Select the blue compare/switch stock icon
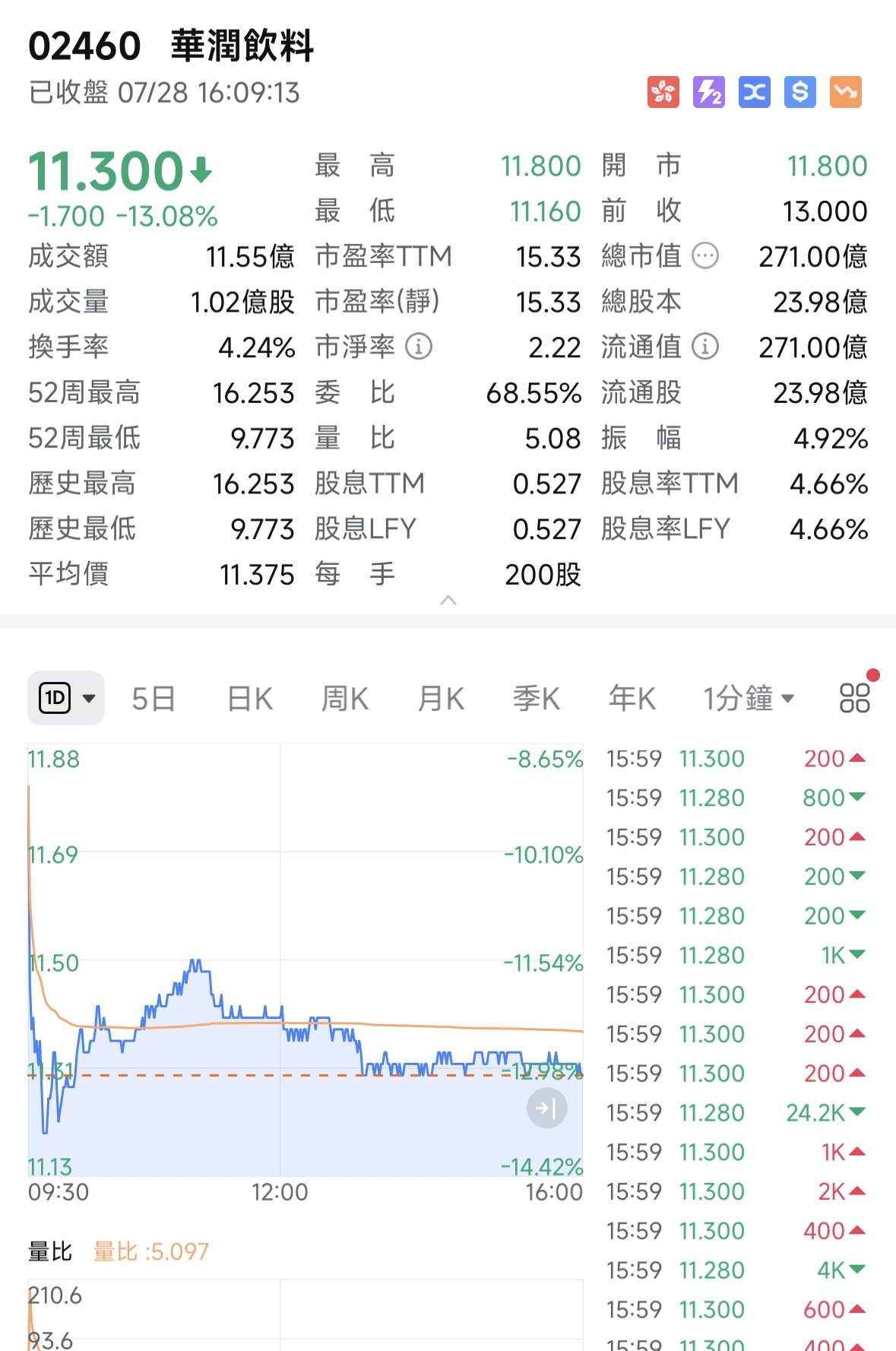896x1351 pixels. tap(754, 92)
